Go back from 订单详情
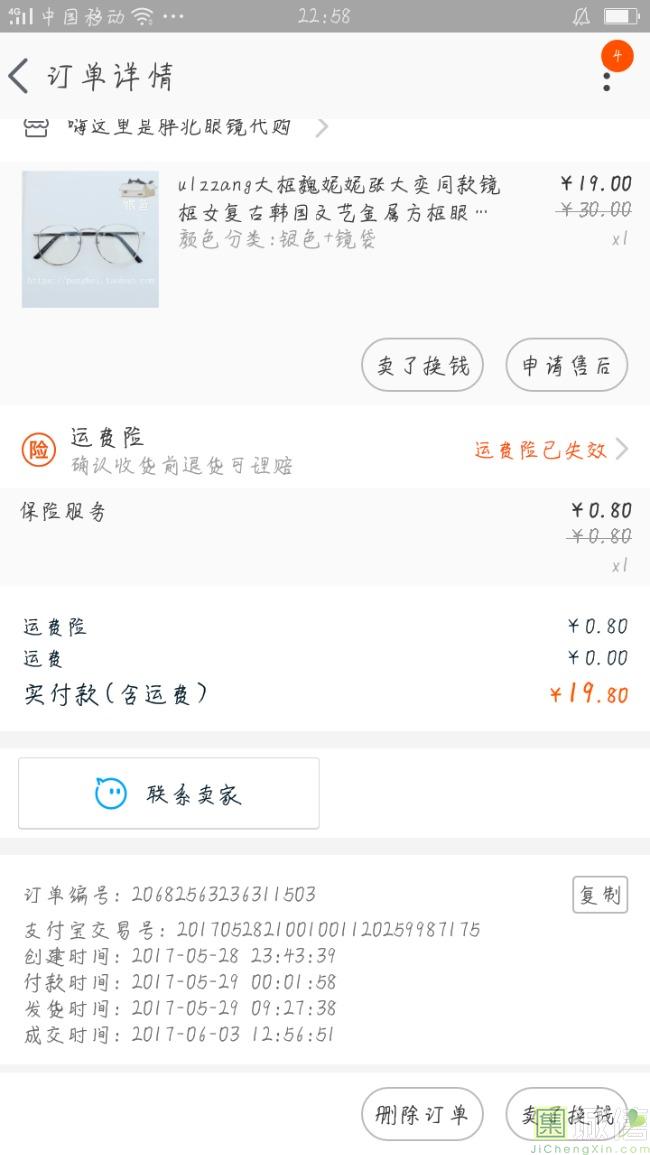The height and width of the screenshot is (1155, 650). coord(19,76)
